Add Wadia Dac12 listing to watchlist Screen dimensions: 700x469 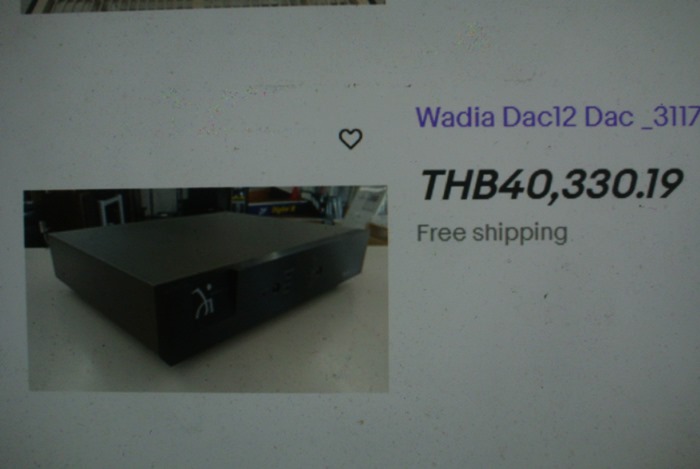click(350, 139)
